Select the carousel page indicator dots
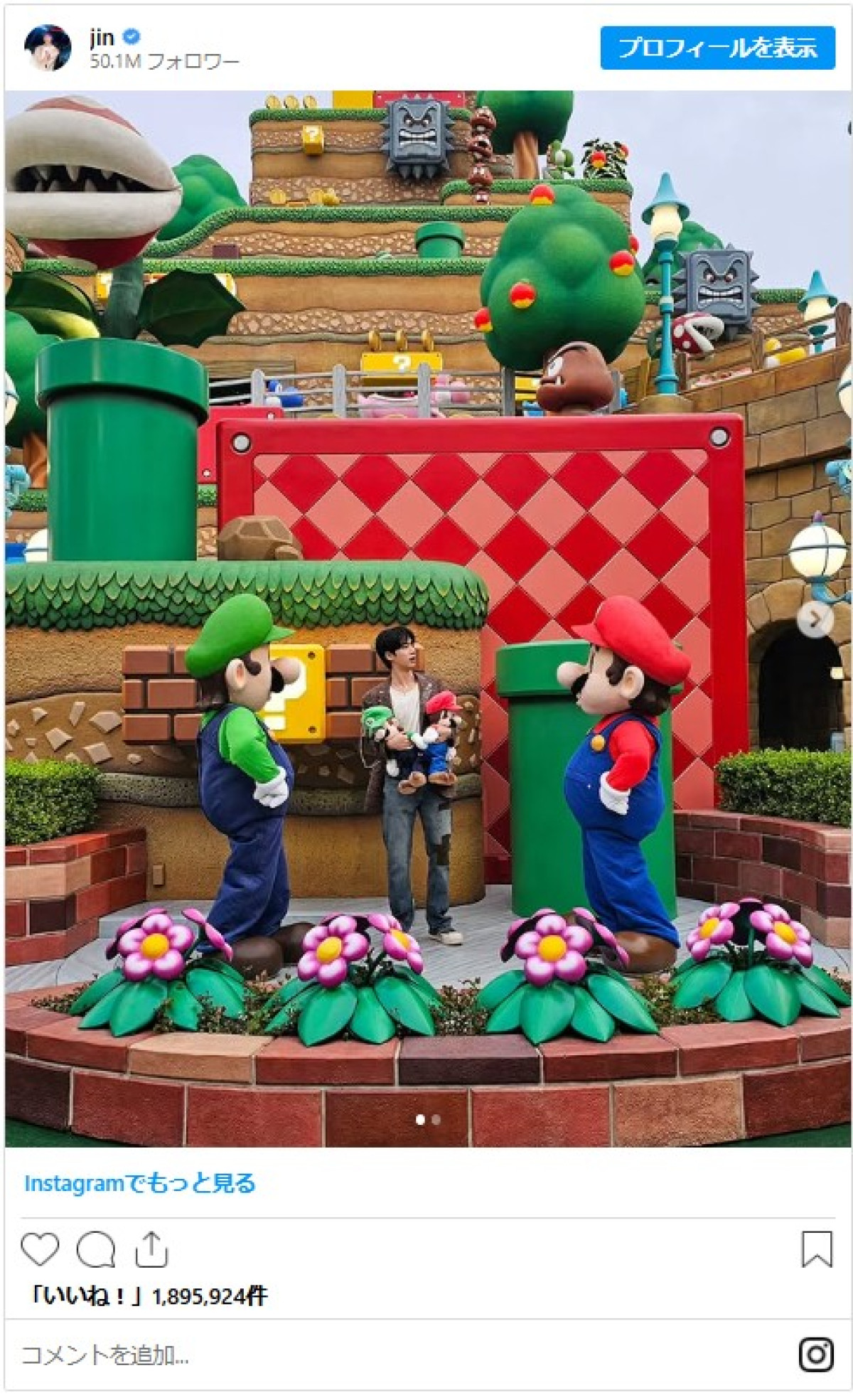Screen dimensions: 853x1400 (428, 1120)
